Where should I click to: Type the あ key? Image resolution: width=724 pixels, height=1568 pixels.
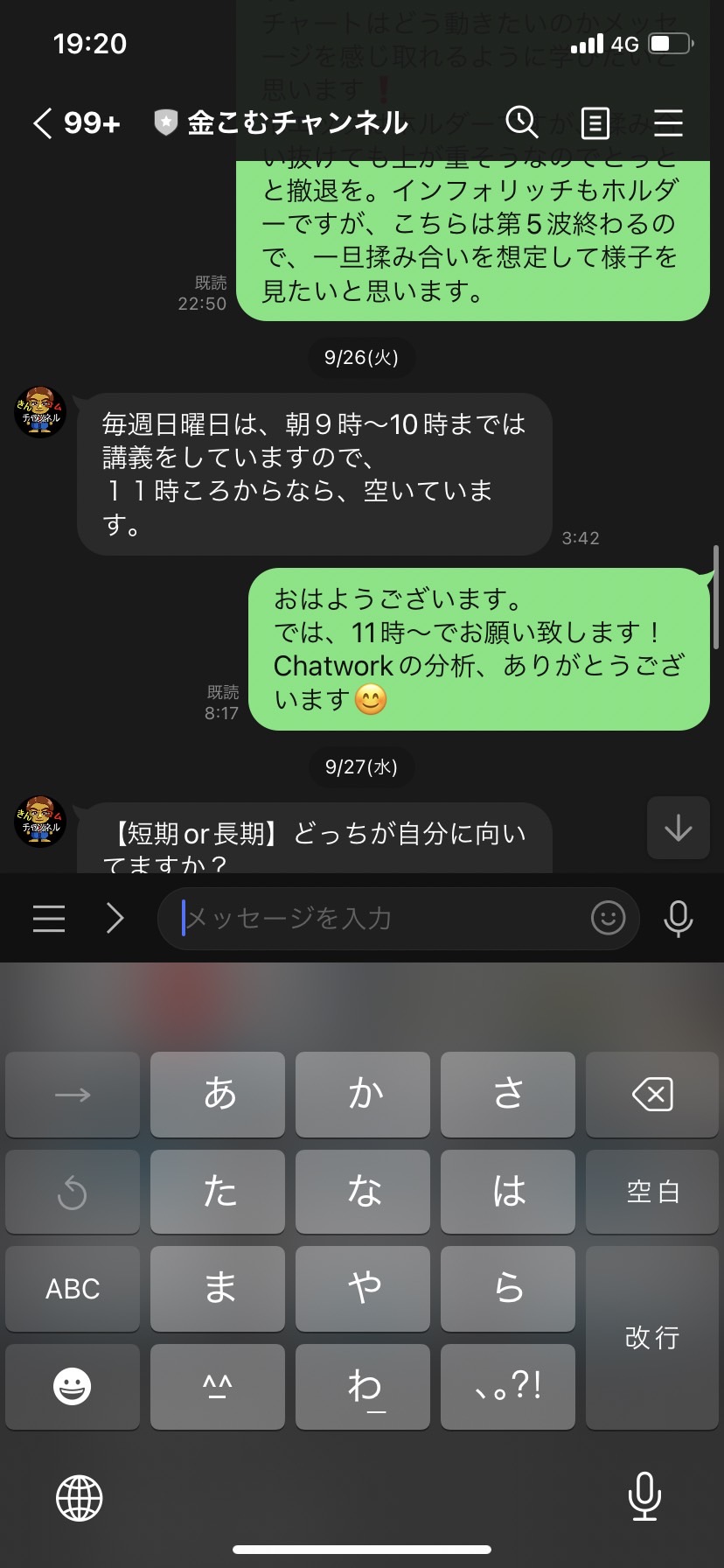pyautogui.click(x=218, y=1095)
